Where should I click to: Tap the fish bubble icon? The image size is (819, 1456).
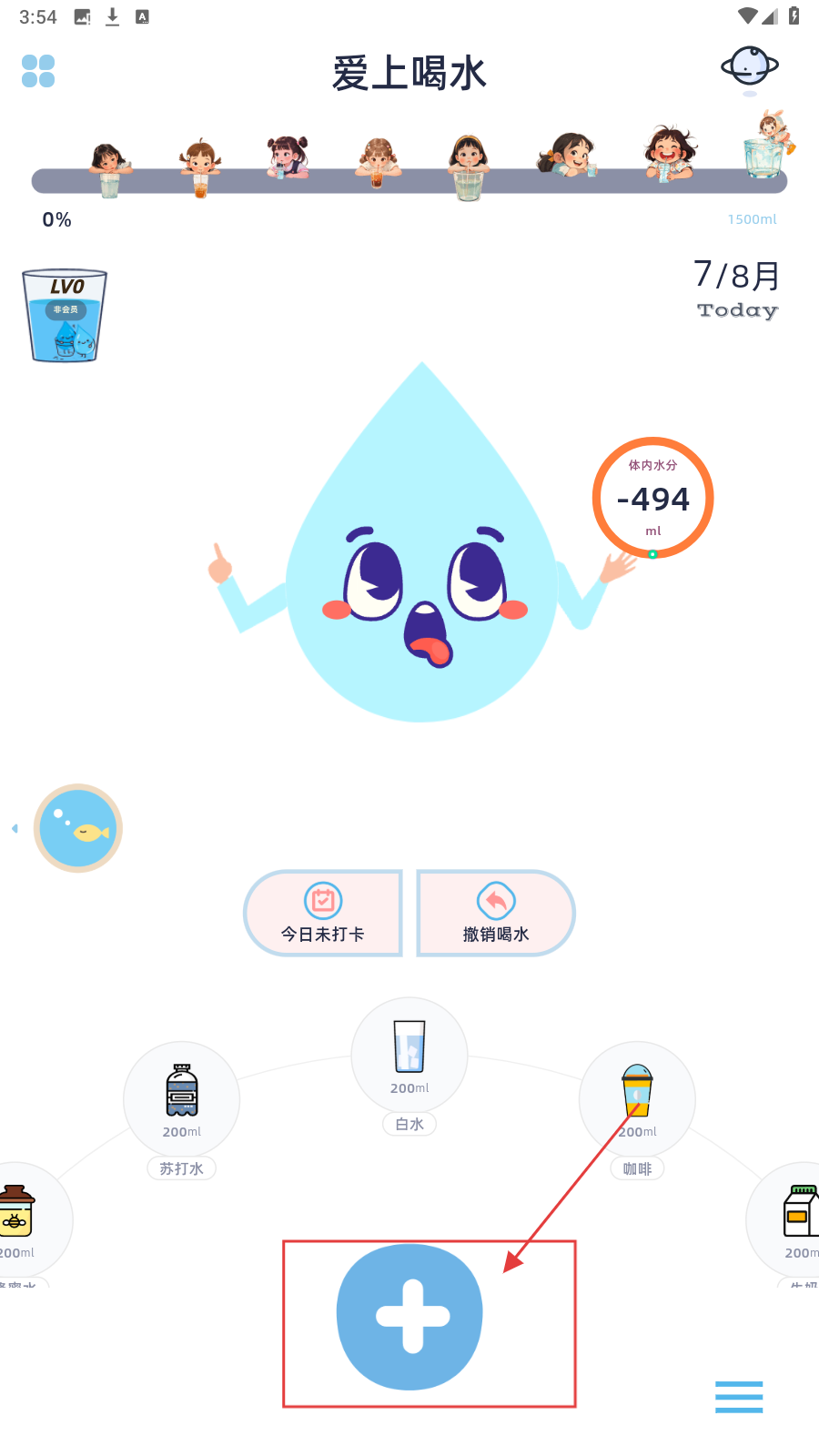pos(78,828)
